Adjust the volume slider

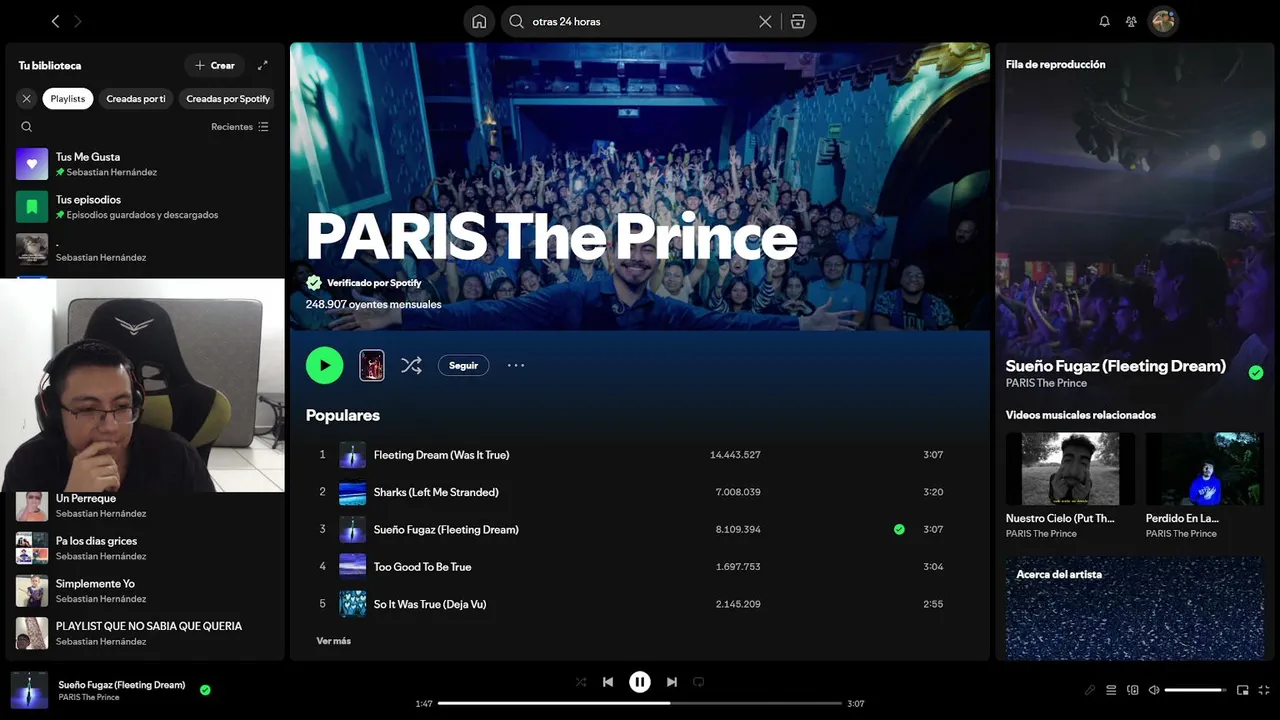pos(1195,690)
